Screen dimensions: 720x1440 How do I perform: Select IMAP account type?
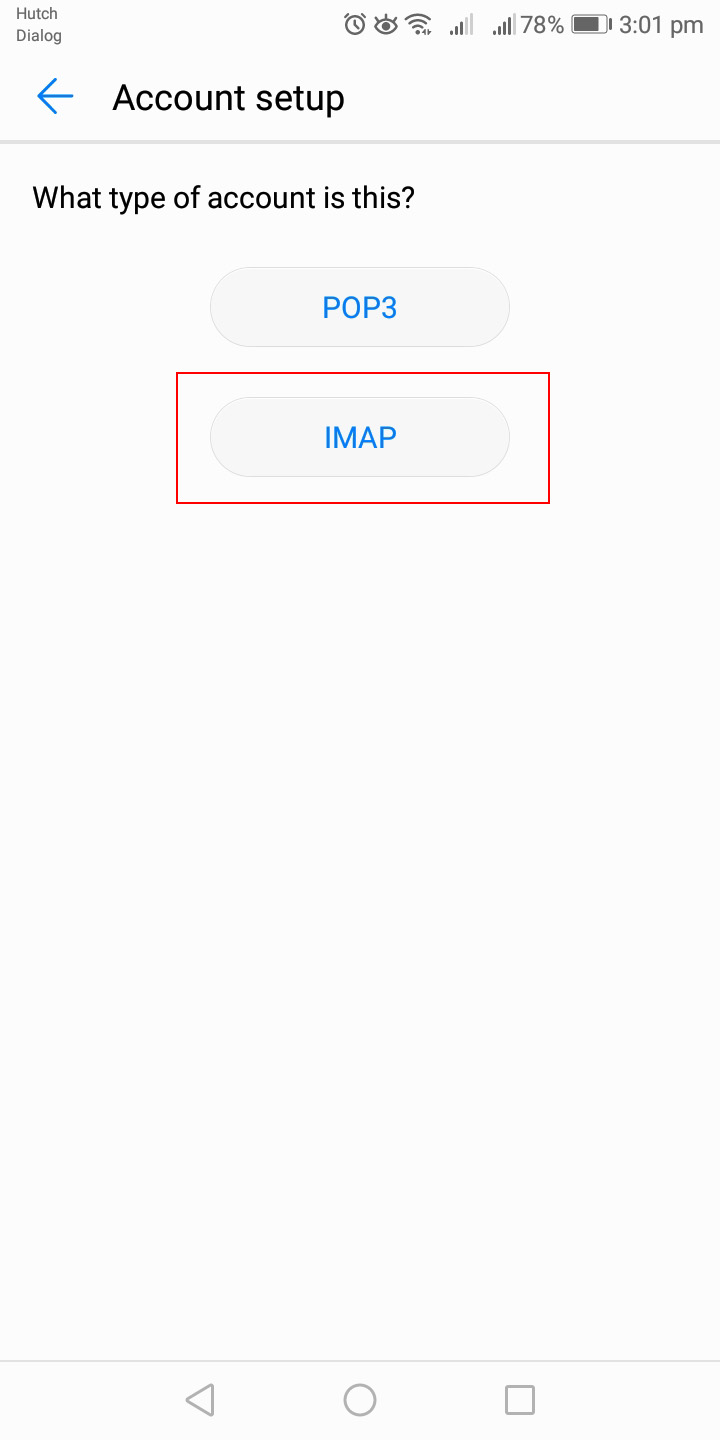(360, 437)
